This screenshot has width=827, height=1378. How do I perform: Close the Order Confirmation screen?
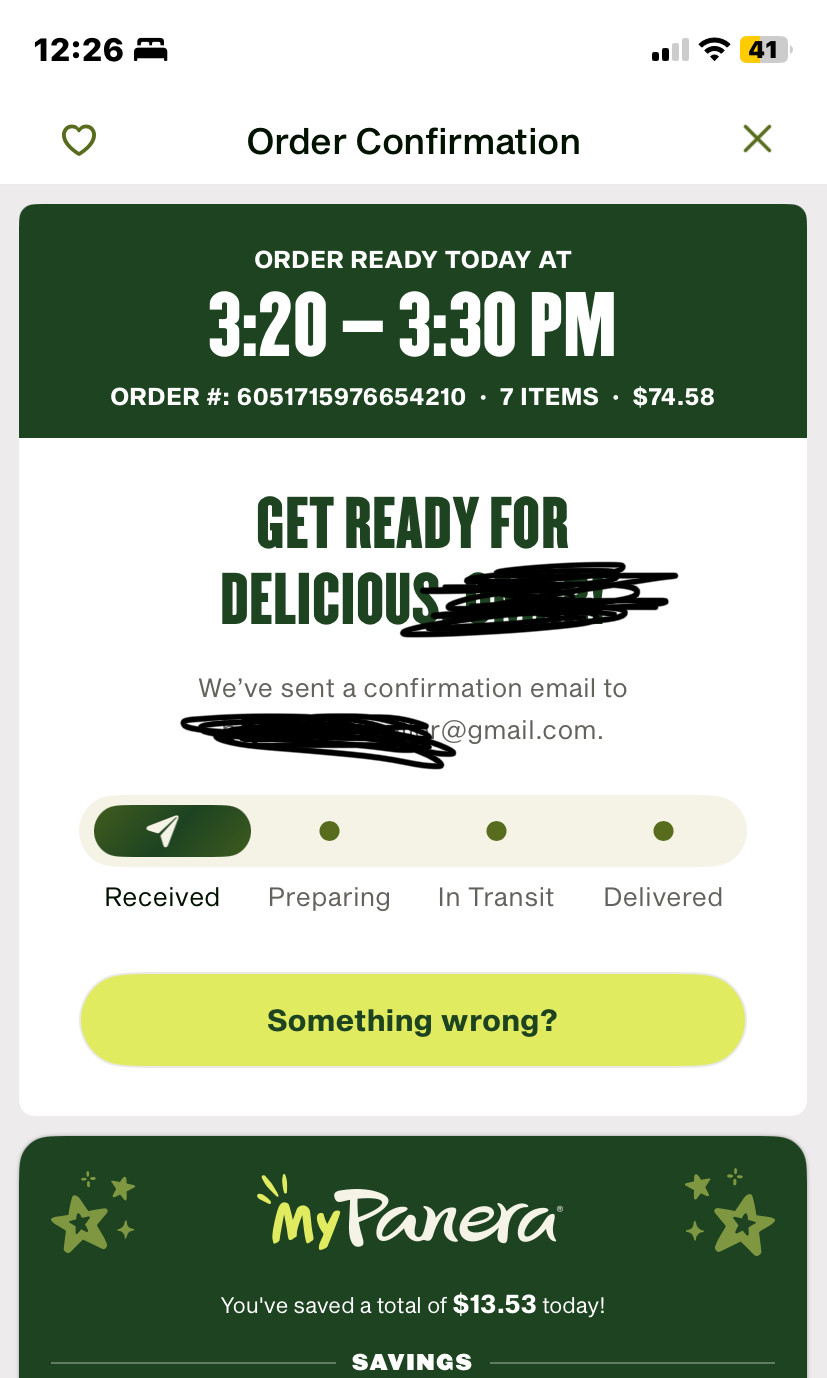coord(757,139)
